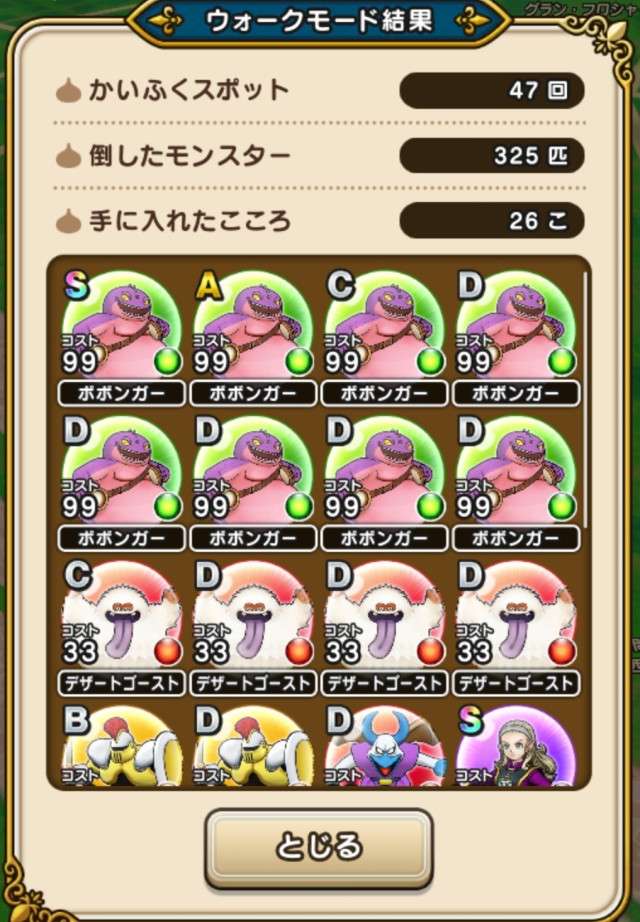640x922 pixels.
Task: Open the C rank デザートゴースト heart
Action: (x=120, y=622)
